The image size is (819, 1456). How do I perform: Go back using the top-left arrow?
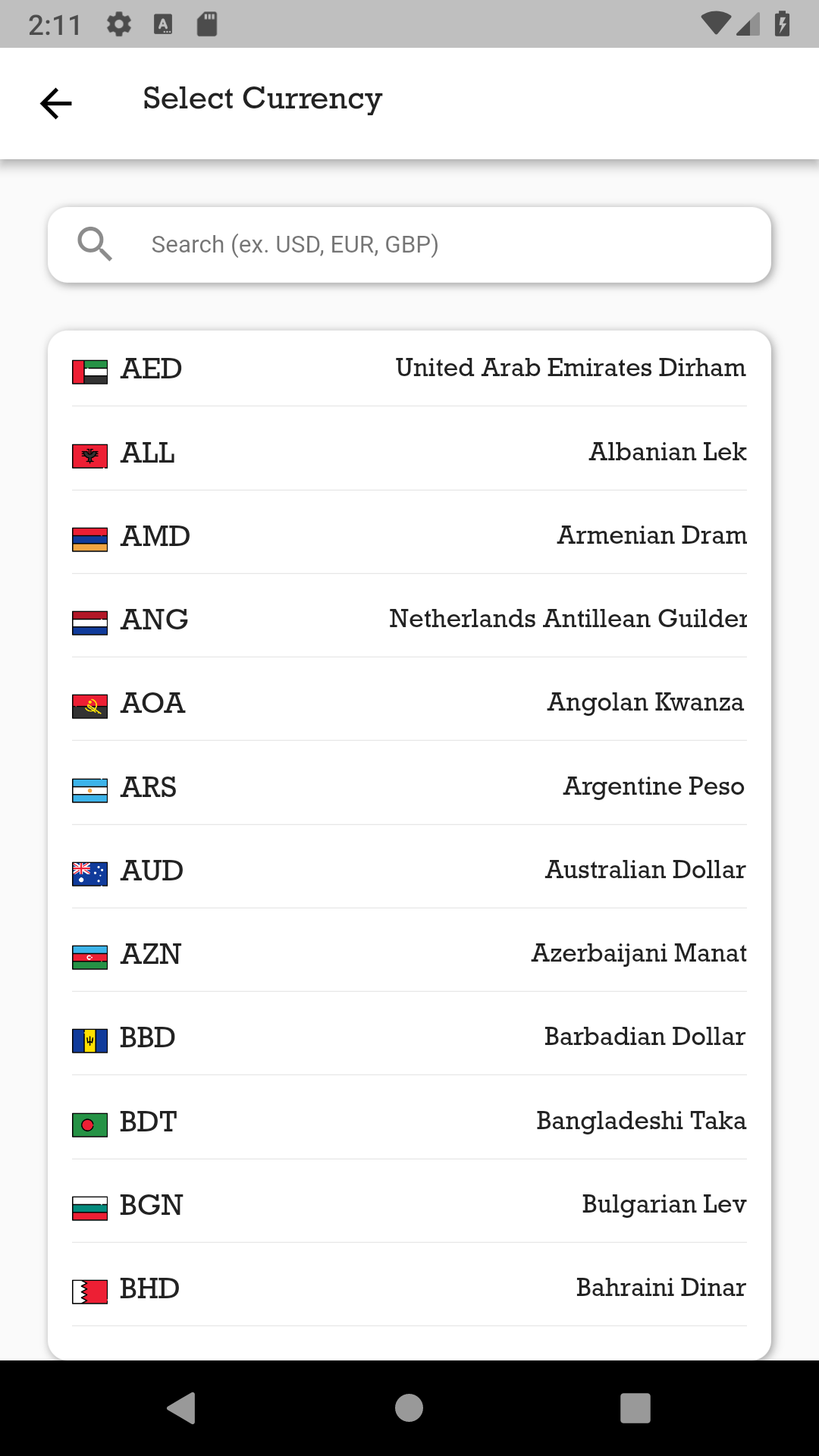(56, 103)
